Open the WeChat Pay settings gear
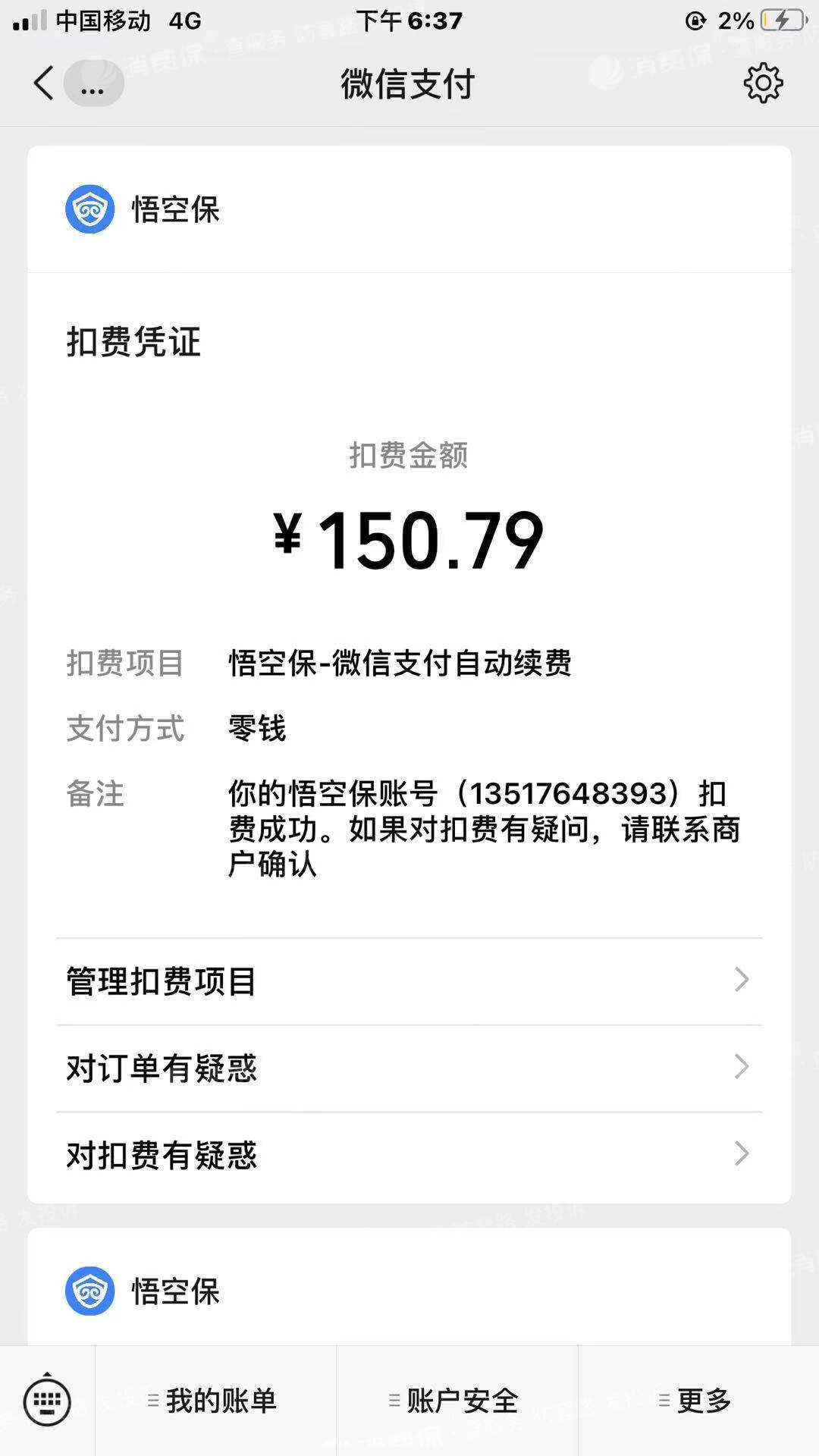Viewport: 819px width, 1456px height. (763, 83)
